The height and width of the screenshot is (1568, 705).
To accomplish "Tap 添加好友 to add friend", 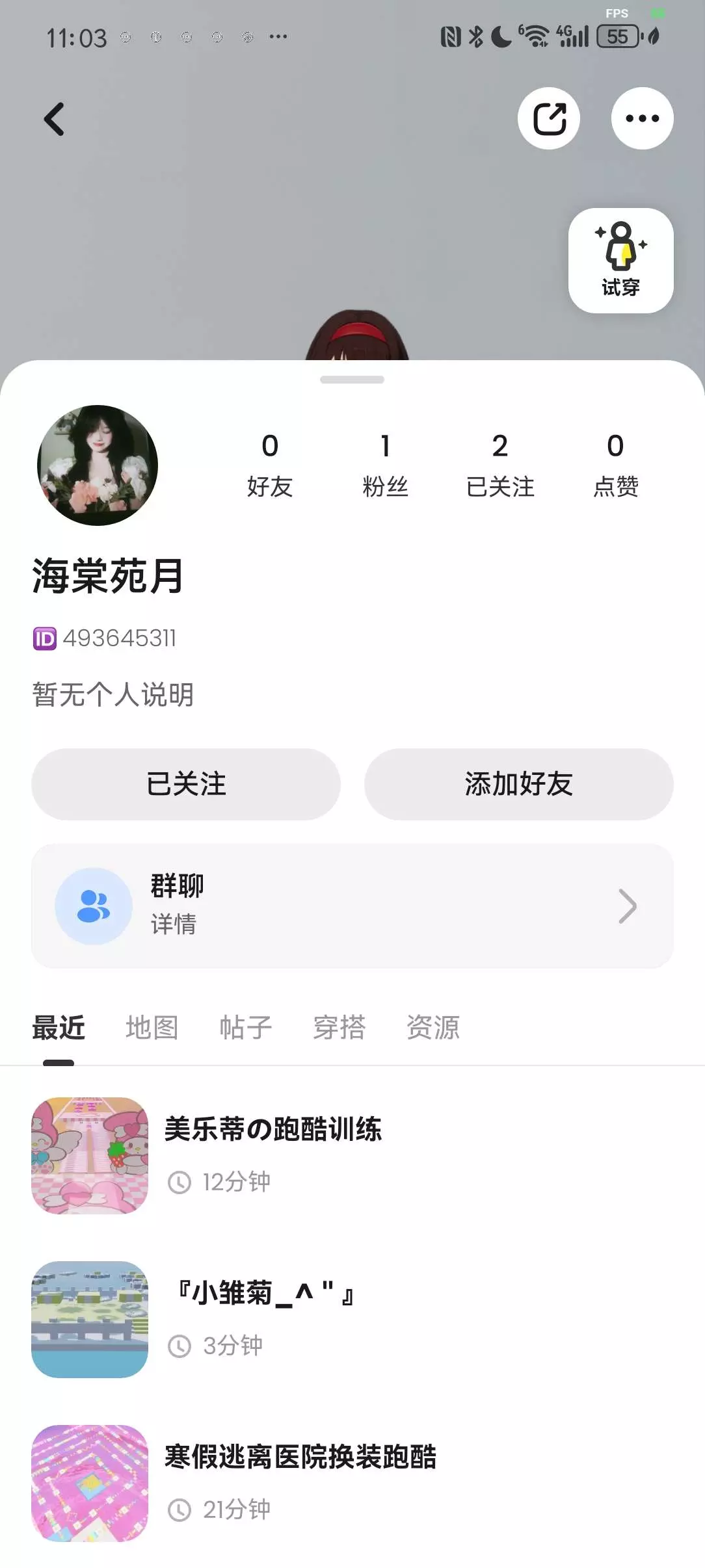I will 518,784.
